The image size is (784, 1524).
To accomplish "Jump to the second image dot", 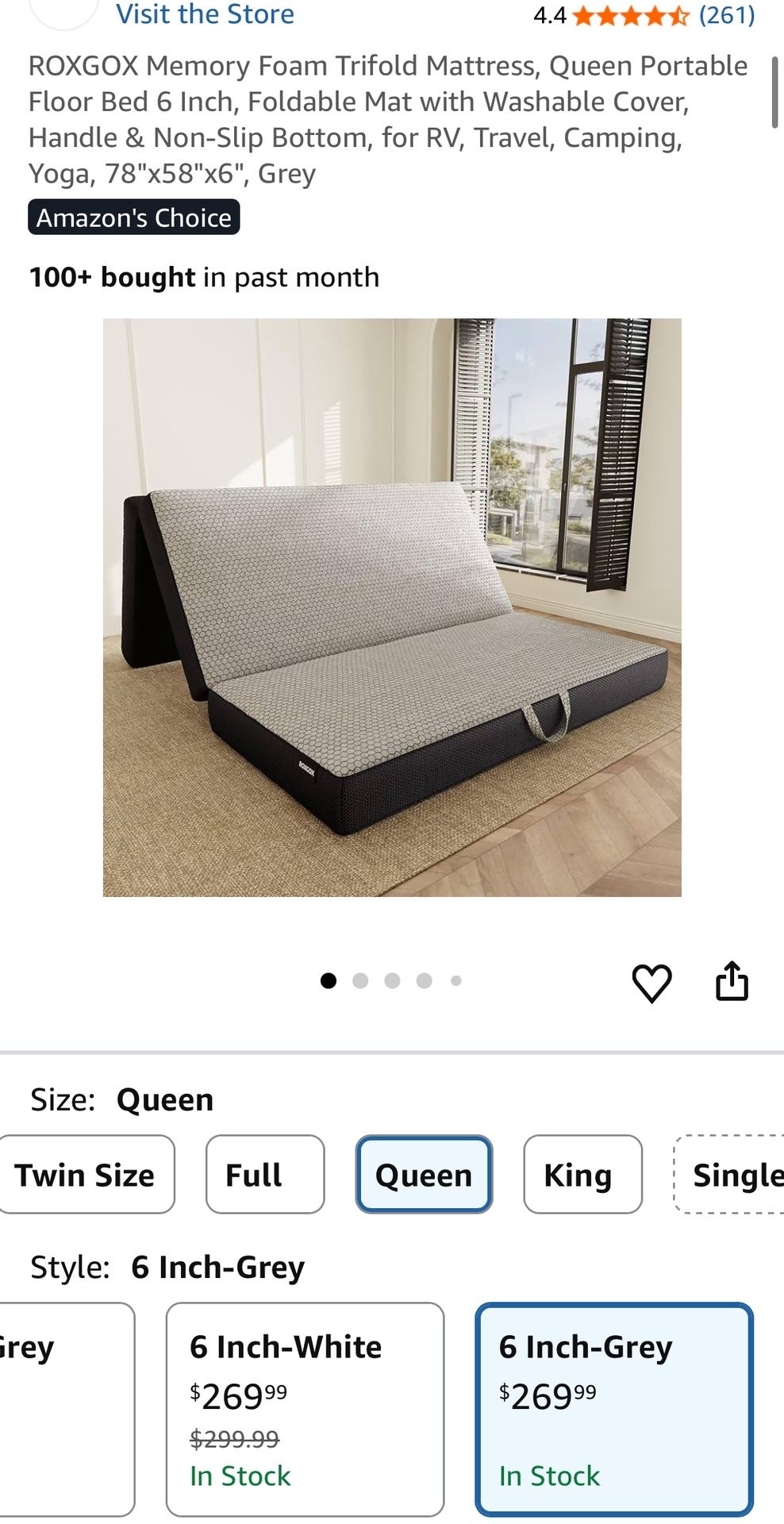I will pyautogui.click(x=360, y=981).
